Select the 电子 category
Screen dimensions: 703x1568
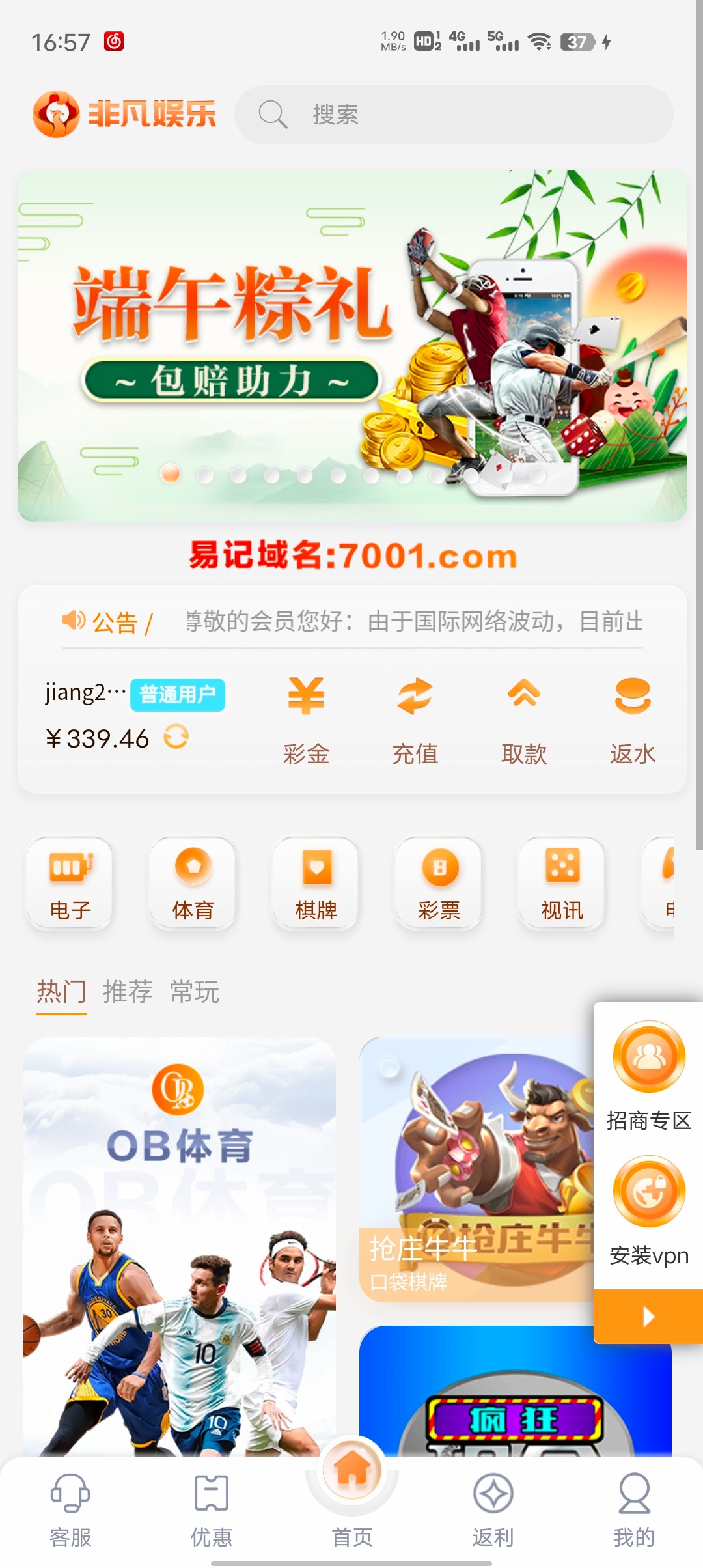click(70, 882)
